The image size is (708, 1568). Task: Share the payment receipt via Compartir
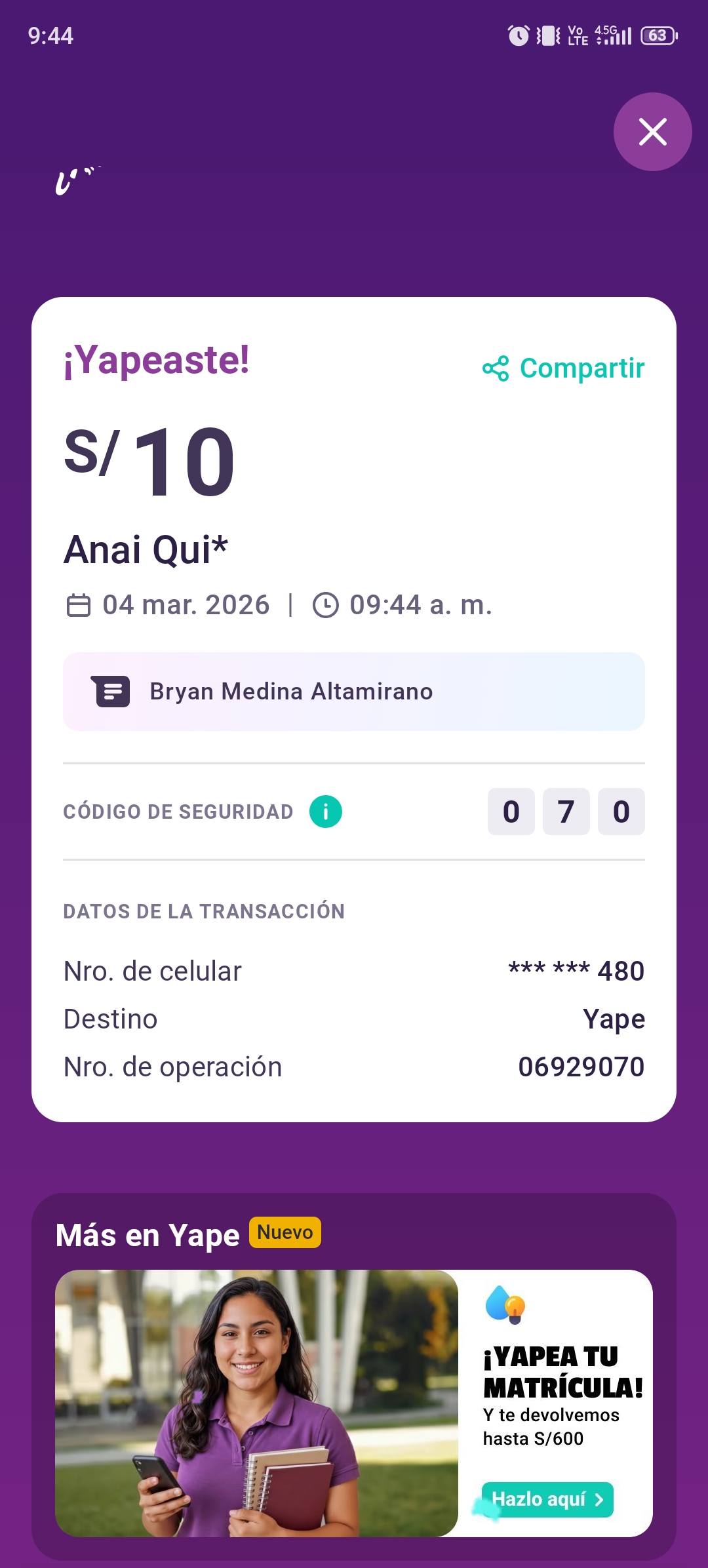(x=564, y=368)
